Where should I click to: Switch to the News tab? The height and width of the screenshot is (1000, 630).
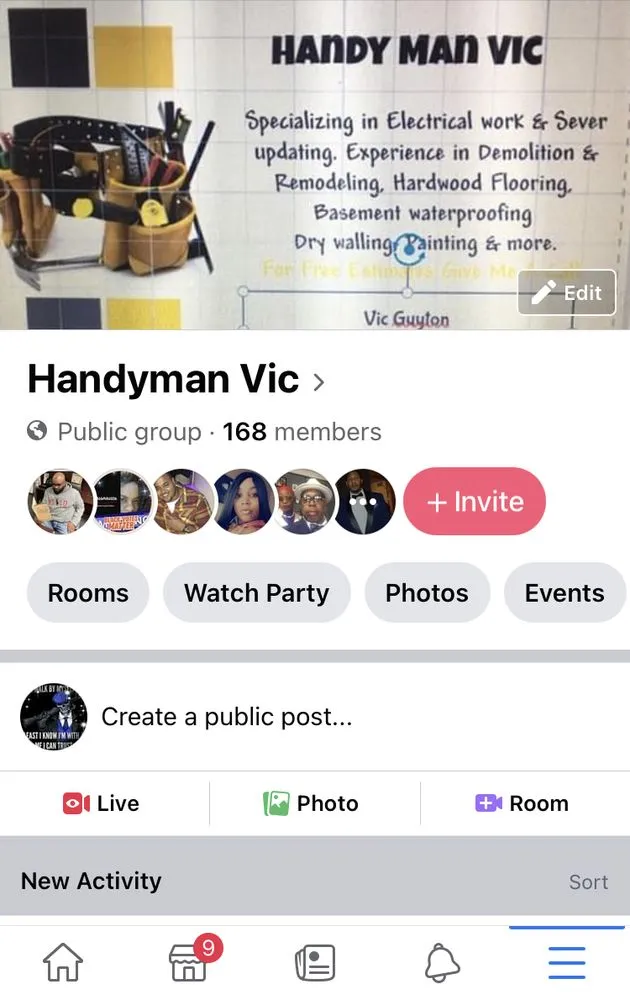[x=315, y=962]
